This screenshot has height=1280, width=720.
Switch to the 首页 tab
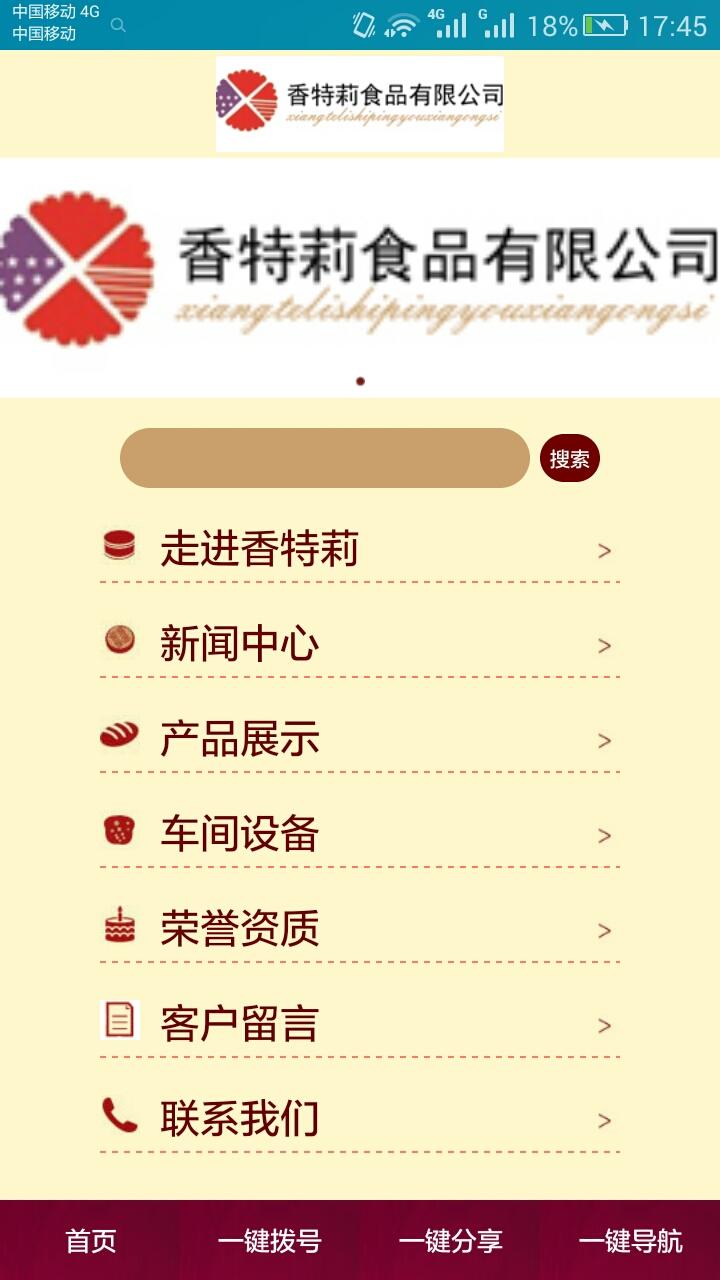(x=90, y=1240)
